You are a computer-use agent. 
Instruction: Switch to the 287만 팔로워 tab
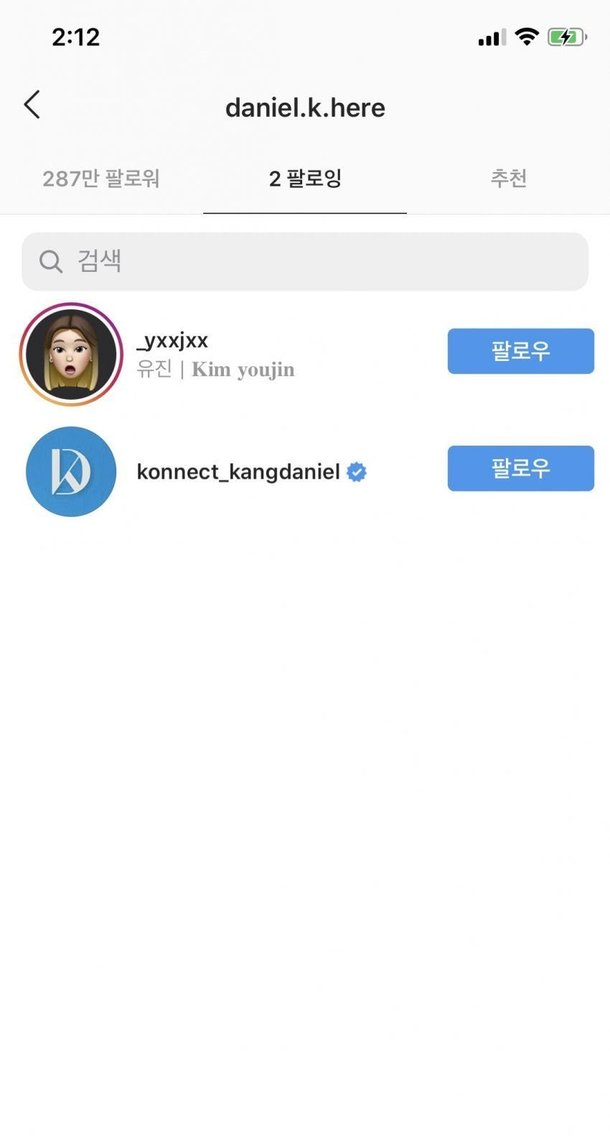click(101, 179)
